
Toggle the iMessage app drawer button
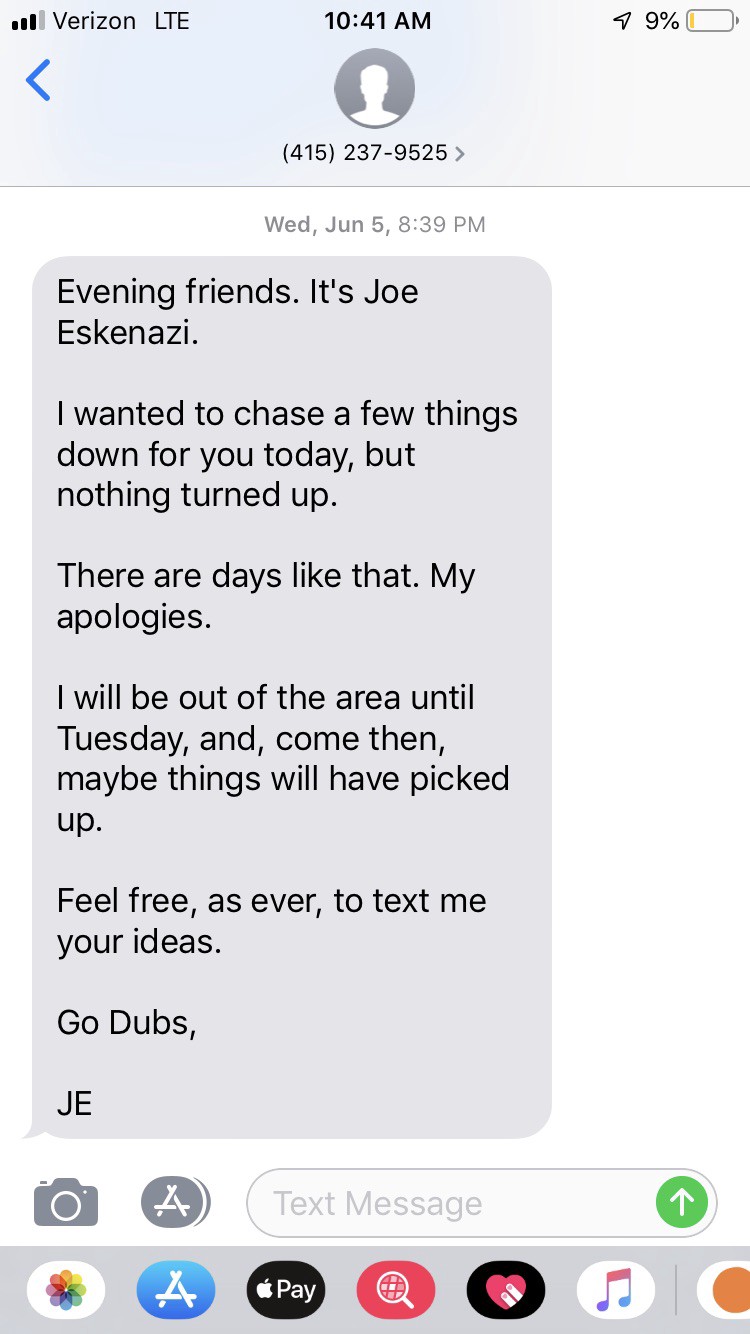tap(174, 1202)
